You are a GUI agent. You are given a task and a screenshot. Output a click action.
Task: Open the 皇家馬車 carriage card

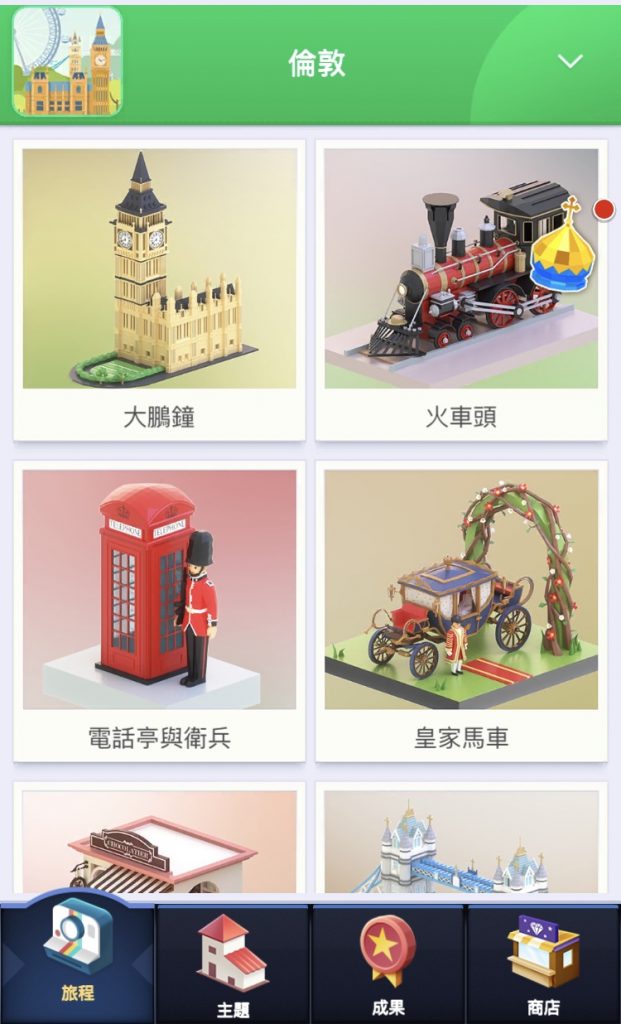point(461,611)
